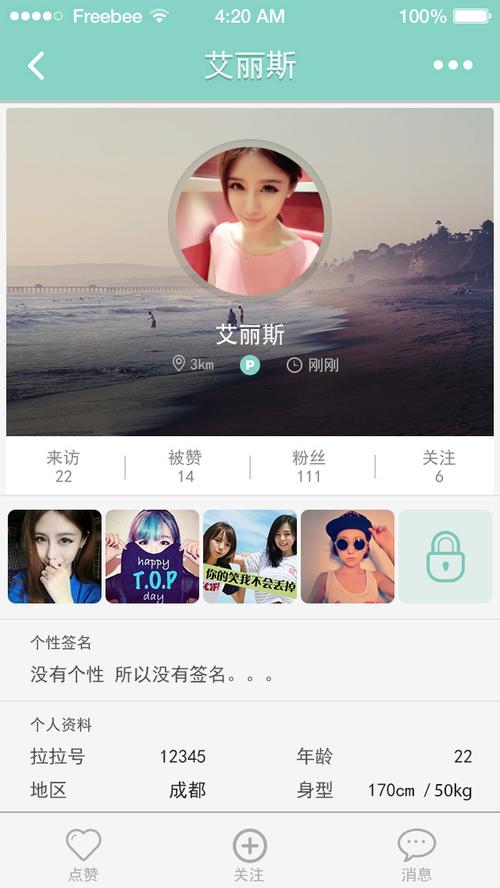Go back using the top-left arrow
The width and height of the screenshot is (500, 888).
(36, 65)
